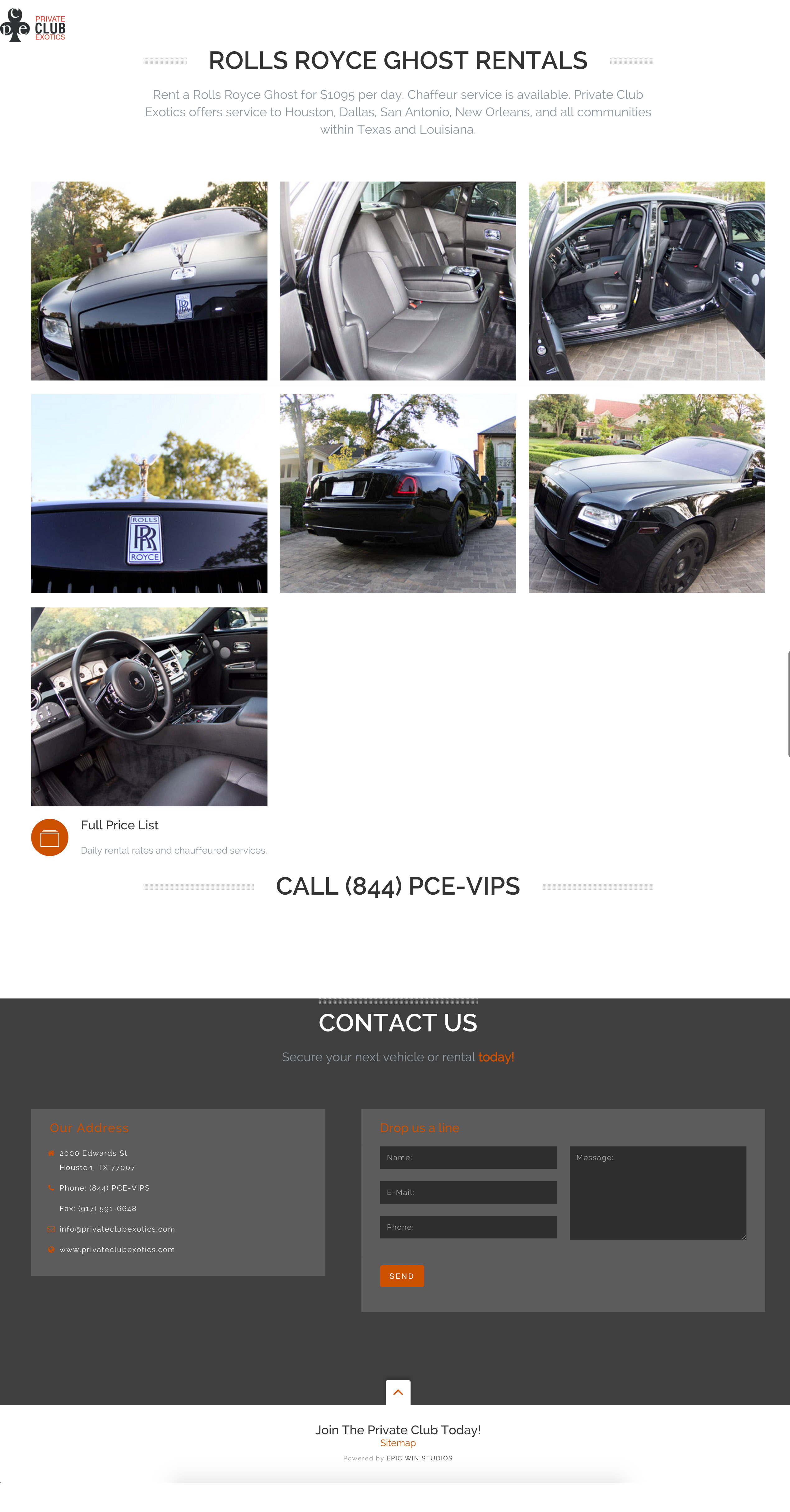
Task: Open the rear view photo of the car
Action: (397, 494)
